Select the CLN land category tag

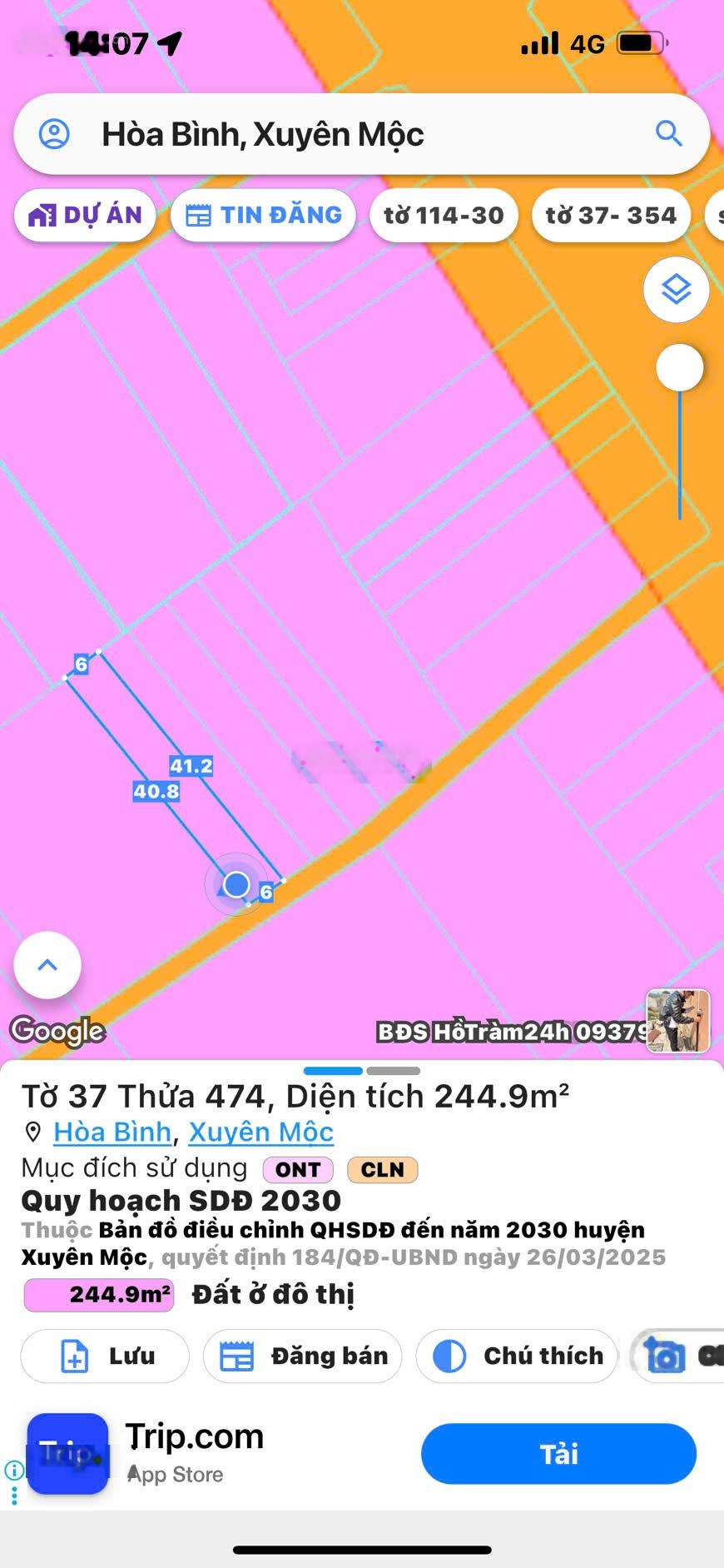[x=381, y=1169]
